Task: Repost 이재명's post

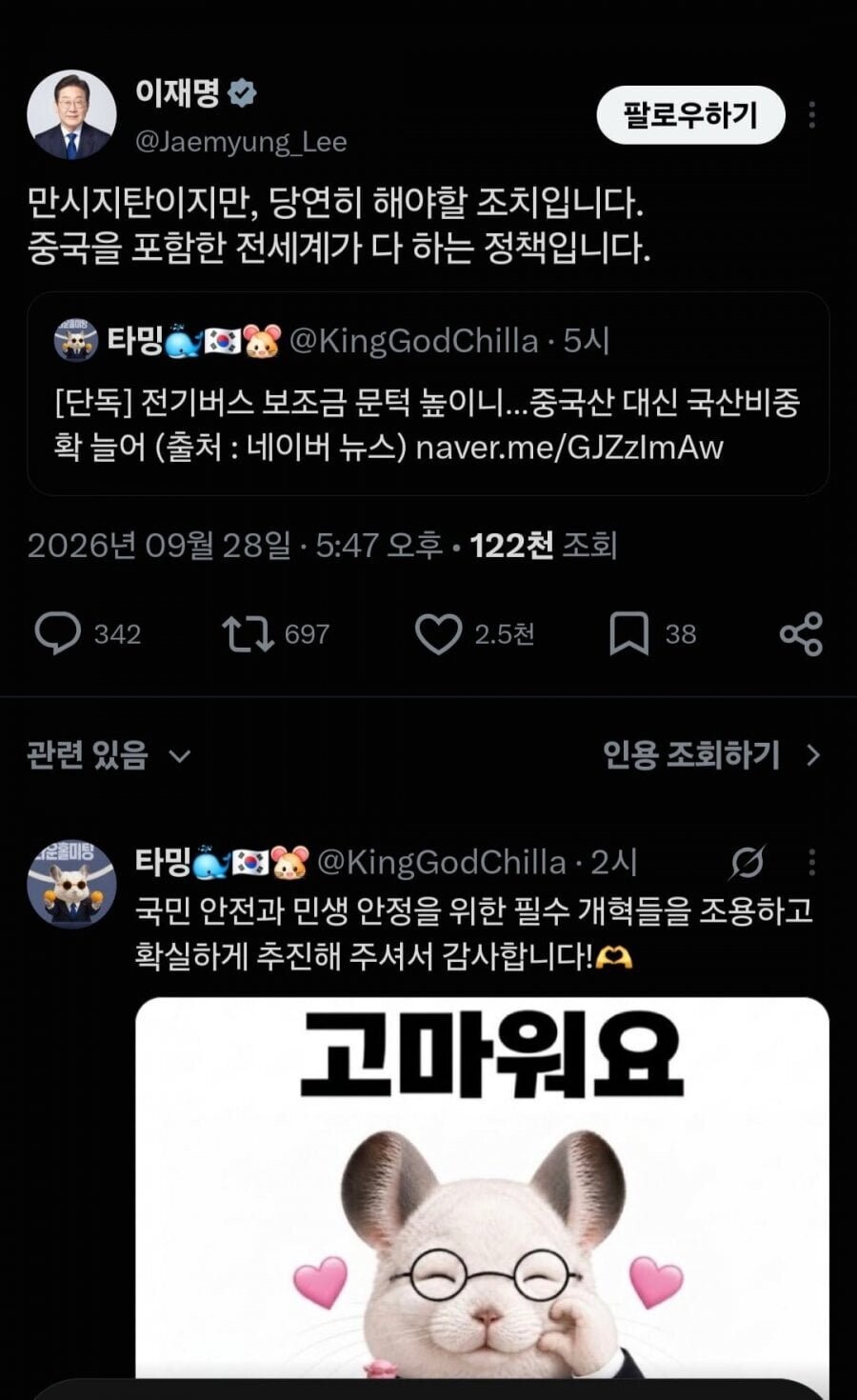Action: 248,633
